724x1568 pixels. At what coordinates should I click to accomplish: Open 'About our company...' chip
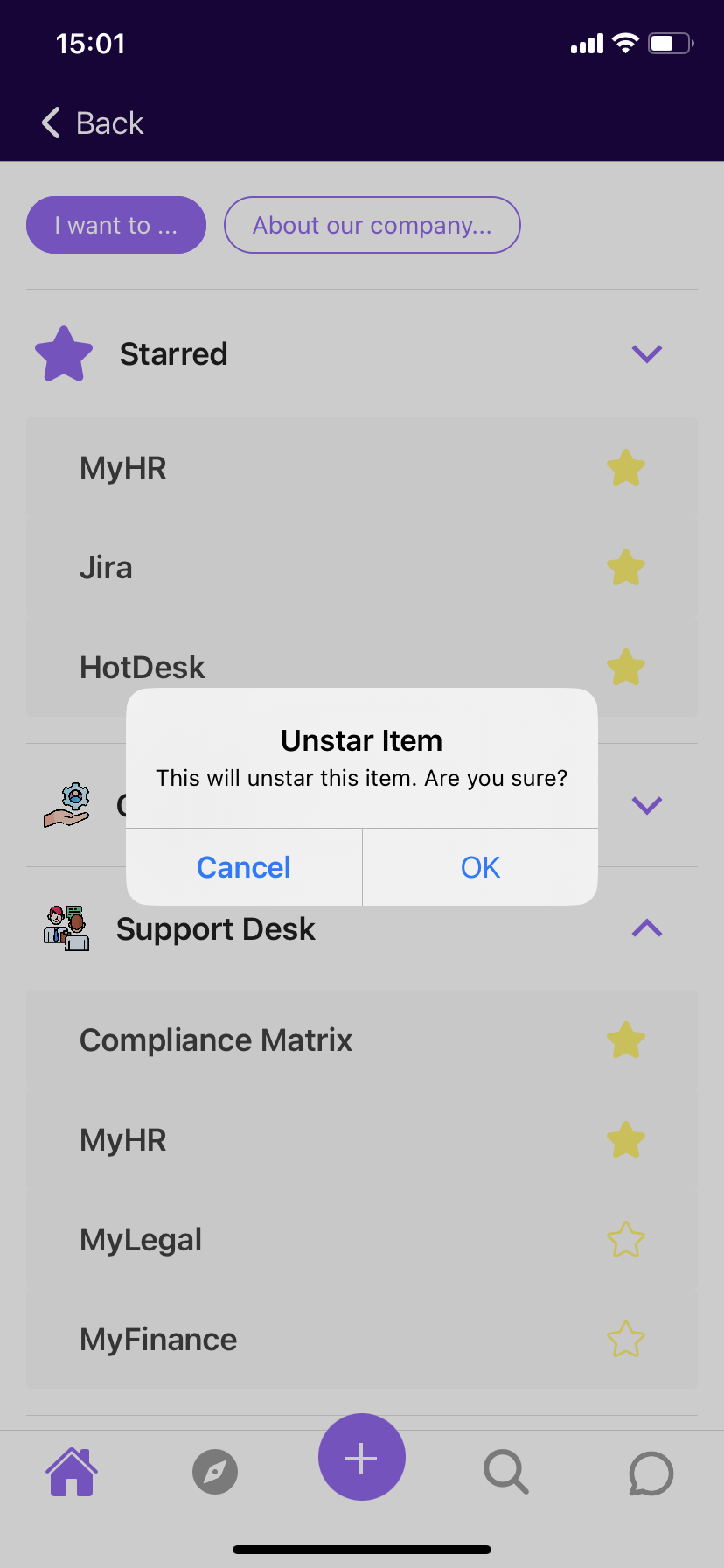point(372,225)
